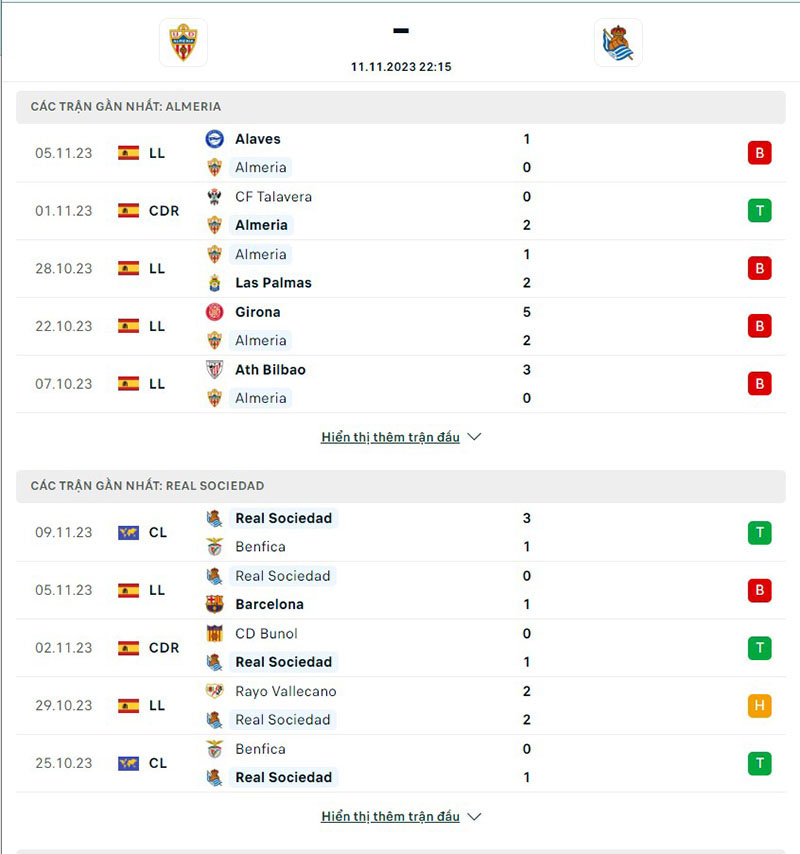Click the Las Palmas team logo
800x854 pixels.
click(214, 282)
